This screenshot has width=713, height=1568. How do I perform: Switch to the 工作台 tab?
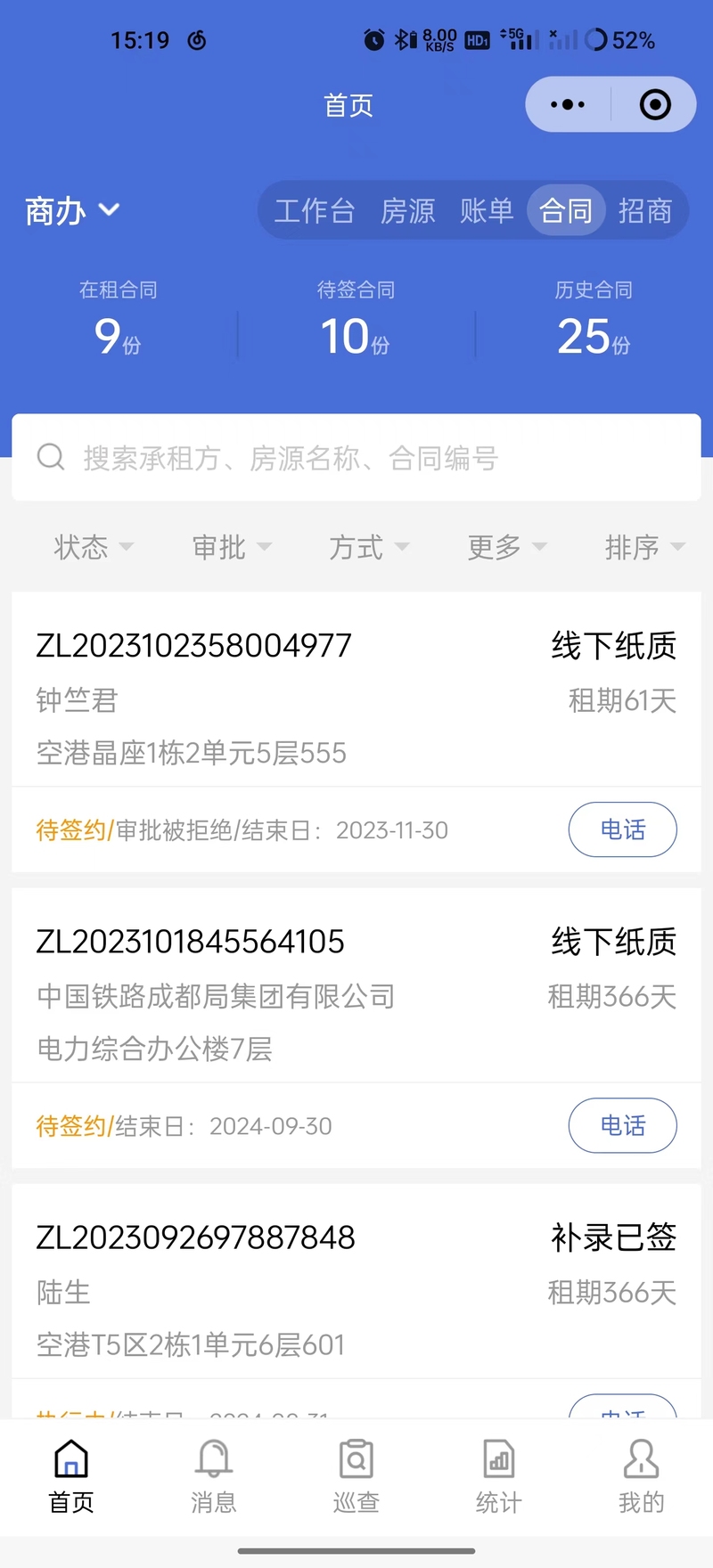315,211
